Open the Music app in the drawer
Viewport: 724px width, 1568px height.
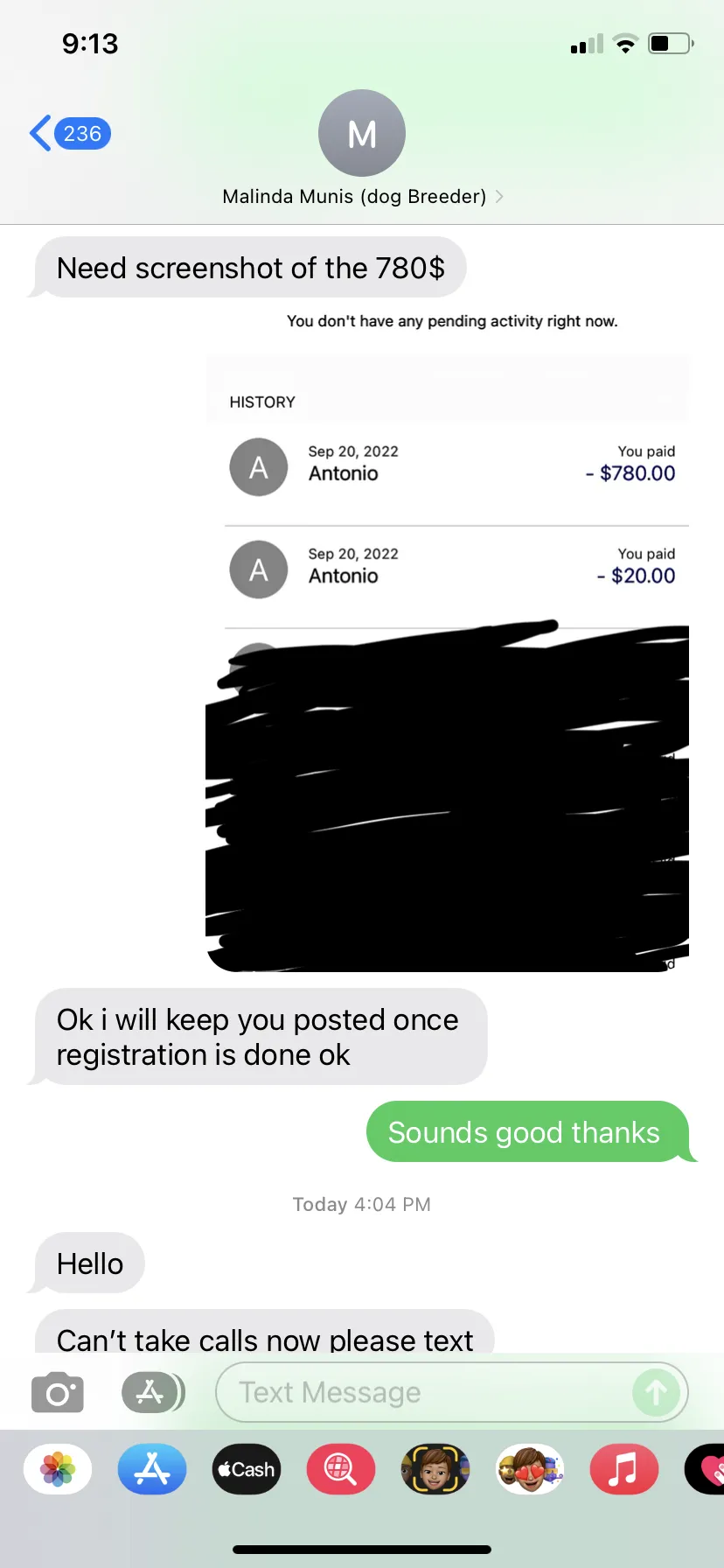624,1469
